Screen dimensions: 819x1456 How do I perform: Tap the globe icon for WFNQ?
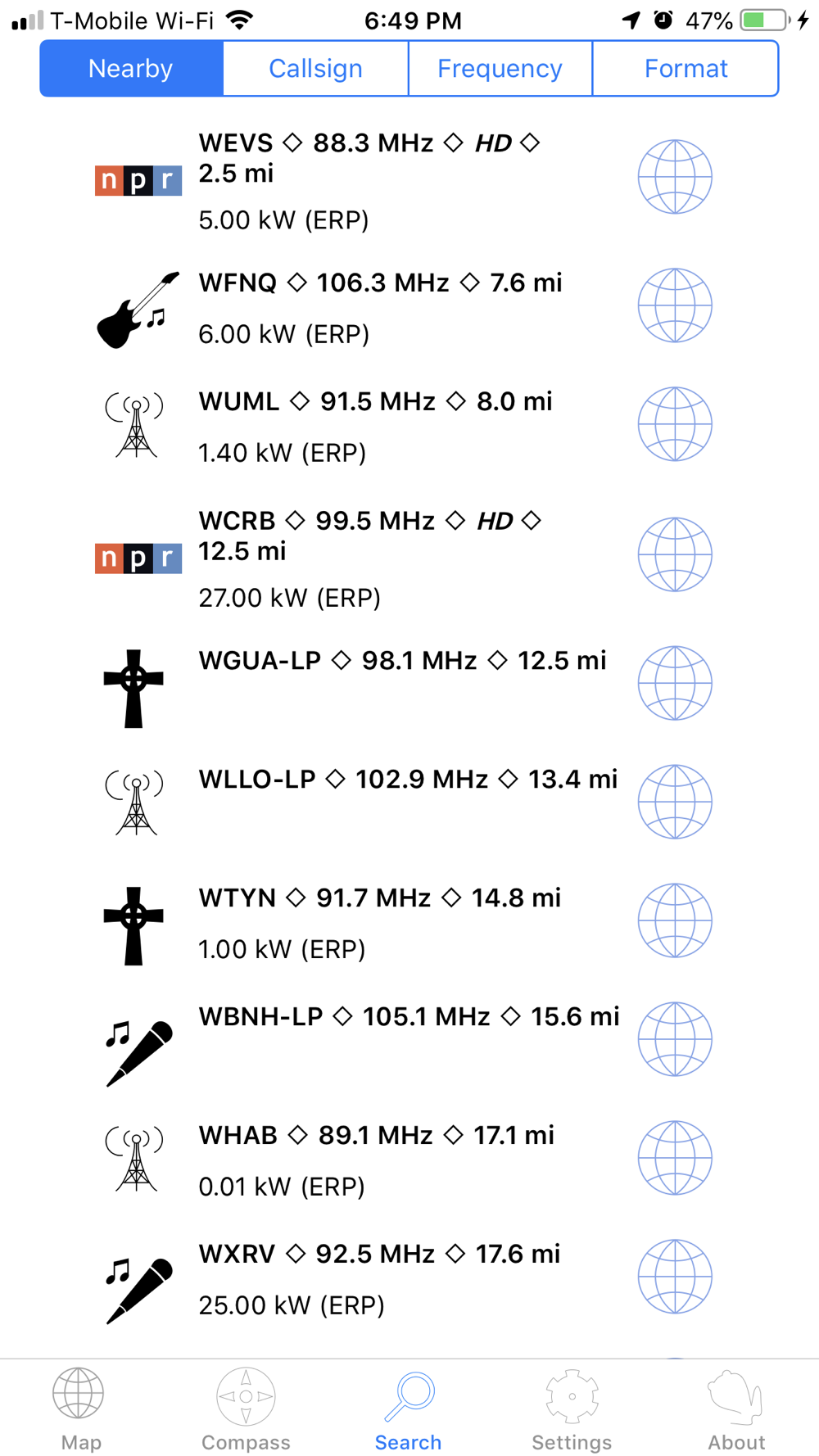click(675, 305)
